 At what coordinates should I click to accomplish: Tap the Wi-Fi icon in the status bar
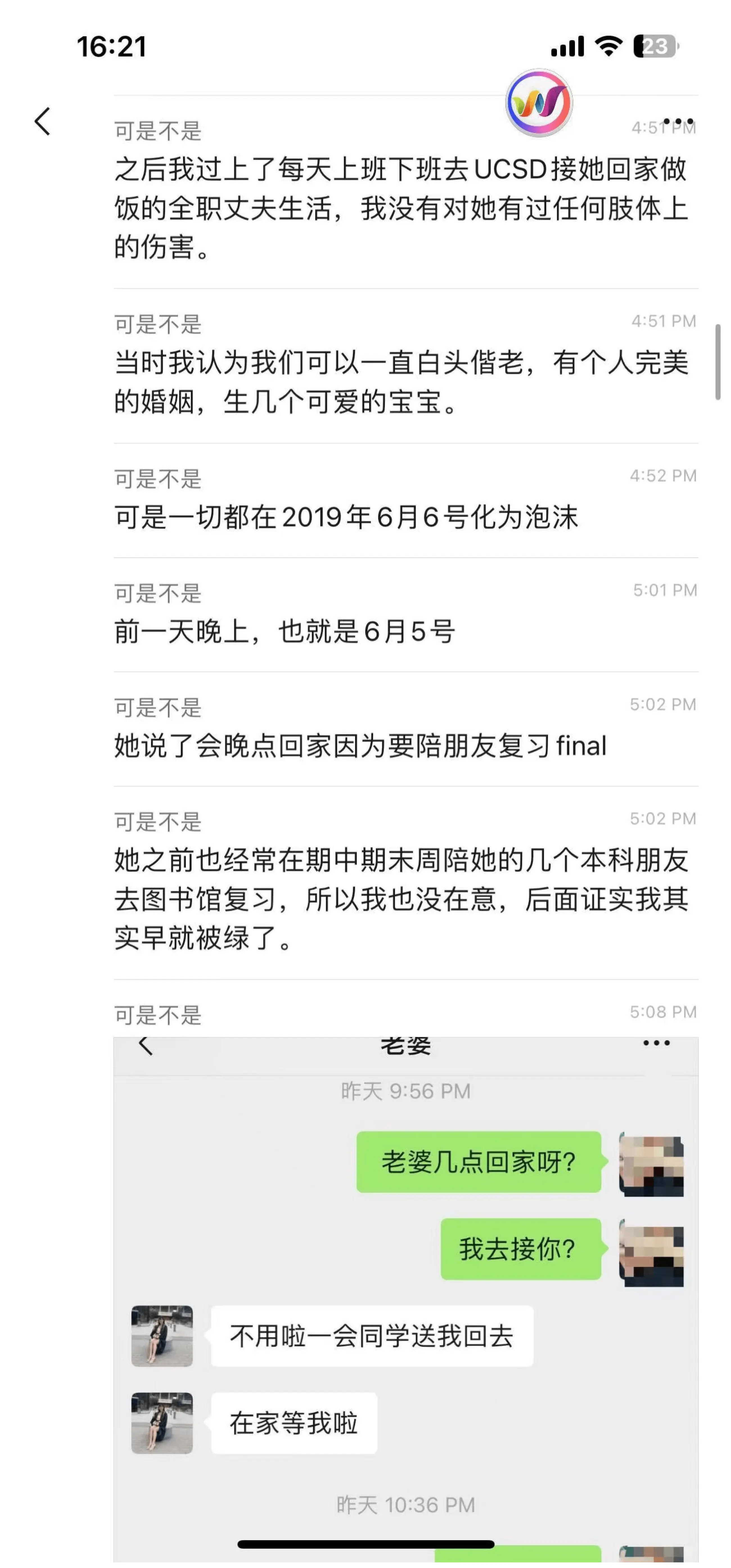(x=609, y=46)
